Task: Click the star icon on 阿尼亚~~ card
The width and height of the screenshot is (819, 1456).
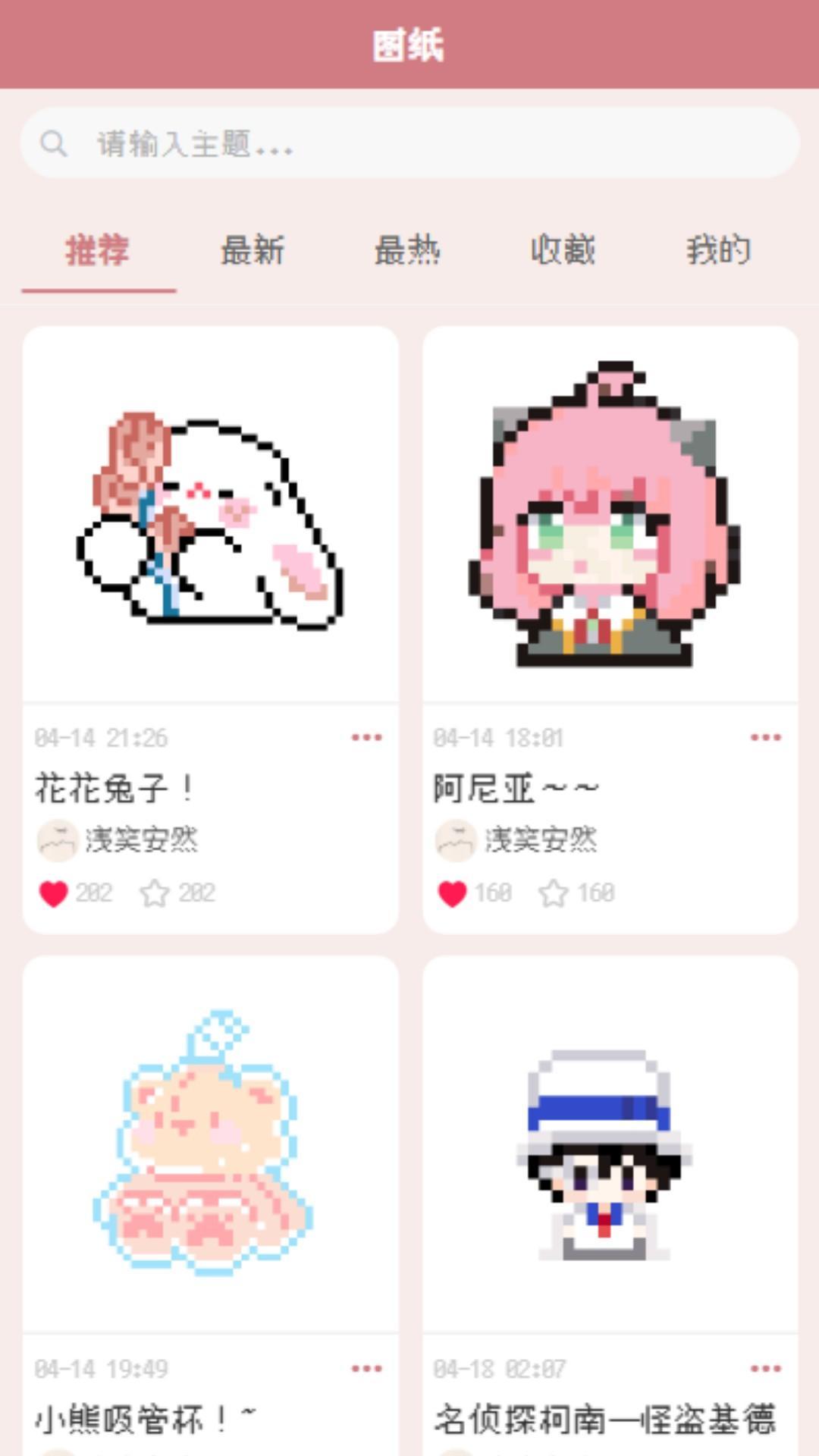Action: point(556,893)
